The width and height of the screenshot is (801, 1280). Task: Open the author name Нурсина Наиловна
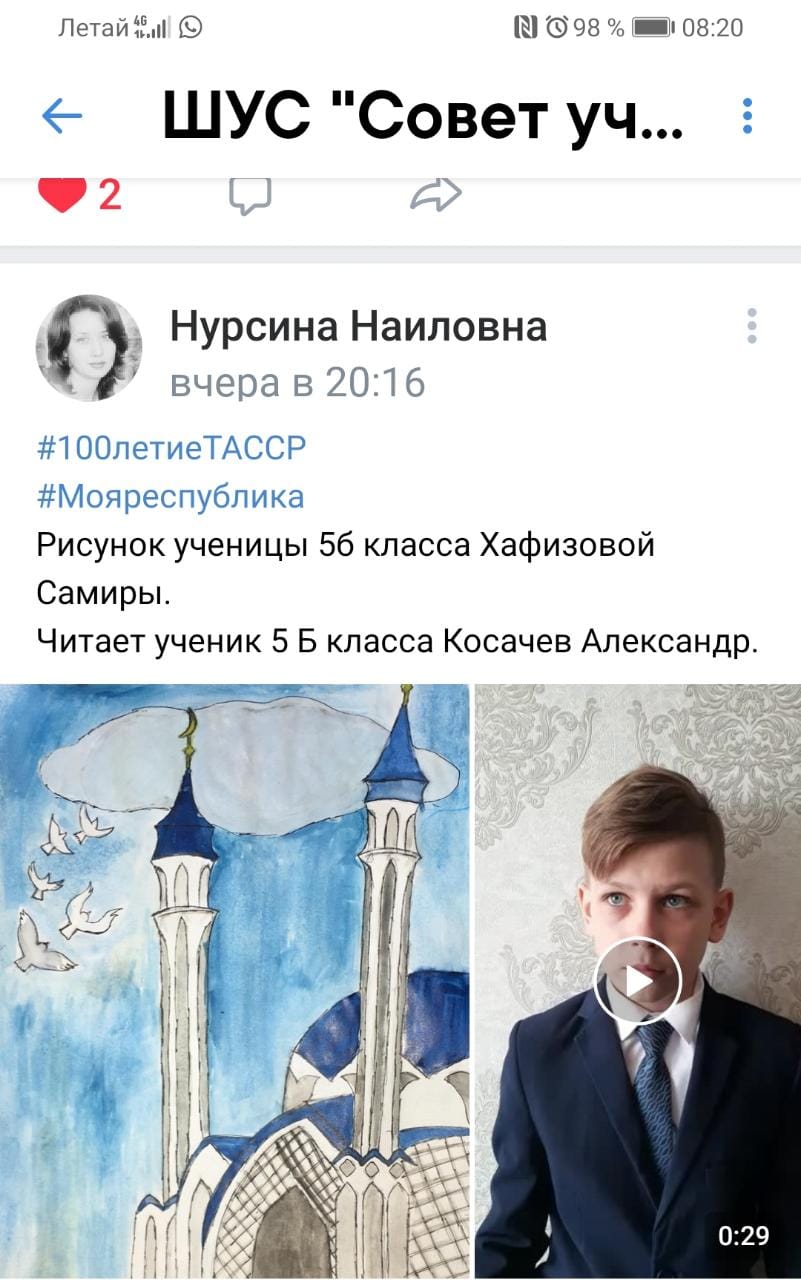[358, 326]
